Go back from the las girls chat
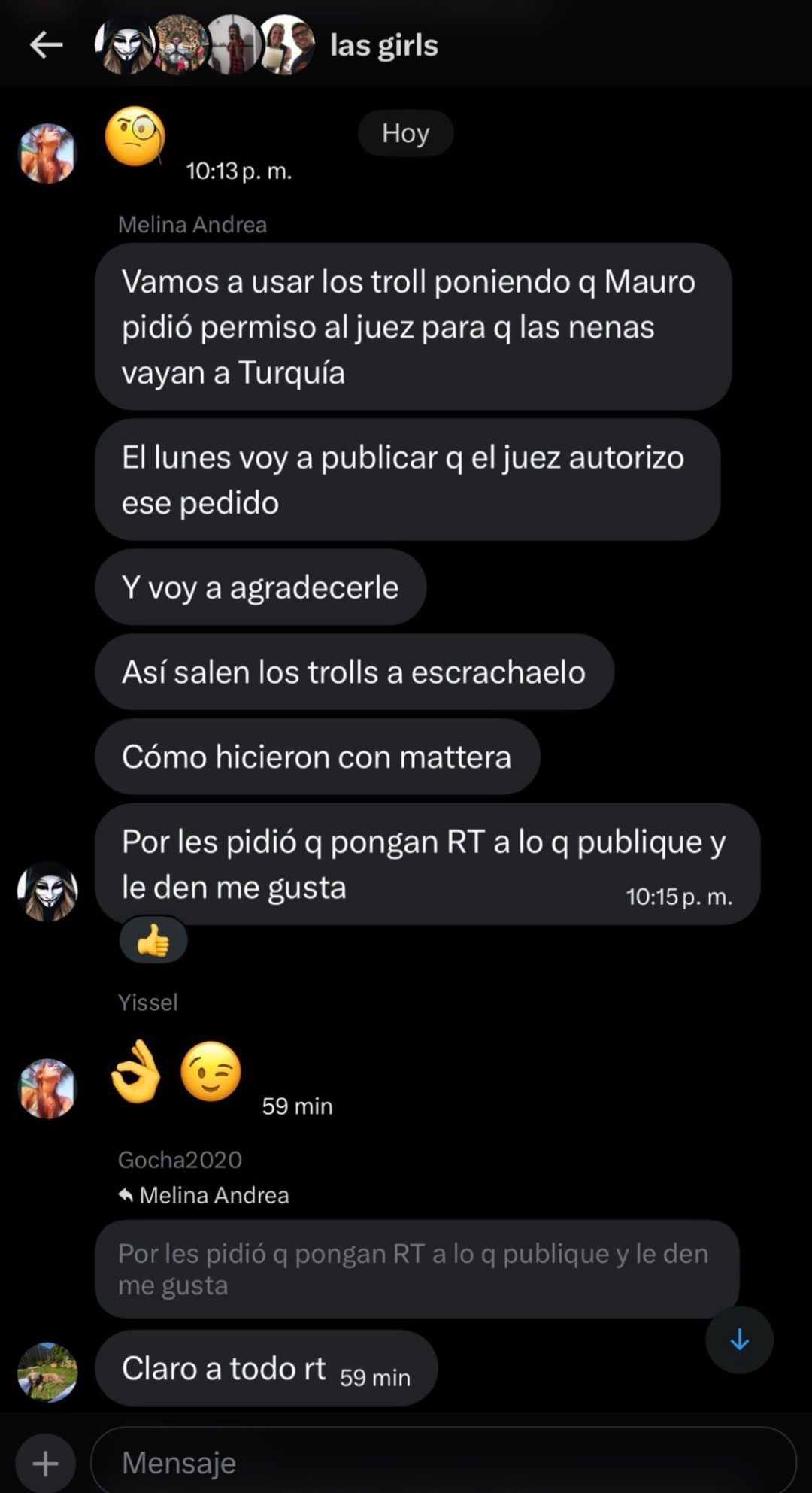Image resolution: width=812 pixels, height=1493 pixels. 46,46
